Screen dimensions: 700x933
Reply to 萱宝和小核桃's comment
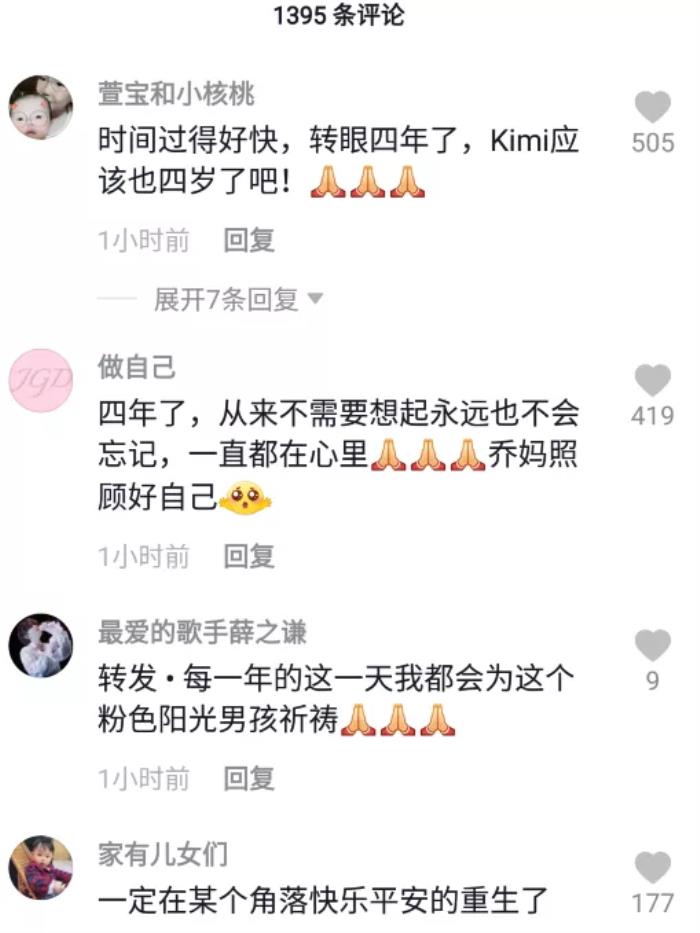tap(249, 240)
